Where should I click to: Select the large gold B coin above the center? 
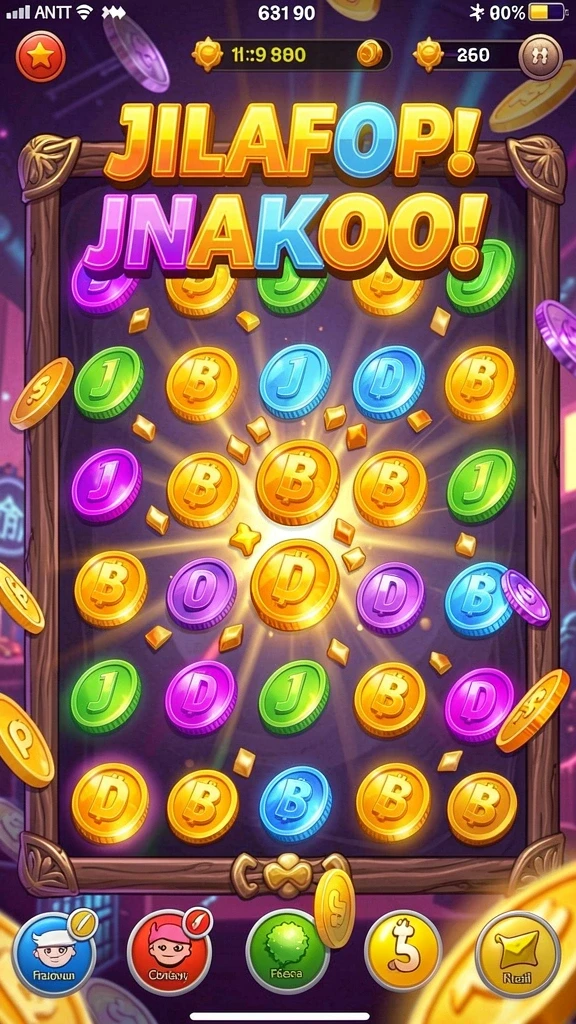tap(297, 482)
